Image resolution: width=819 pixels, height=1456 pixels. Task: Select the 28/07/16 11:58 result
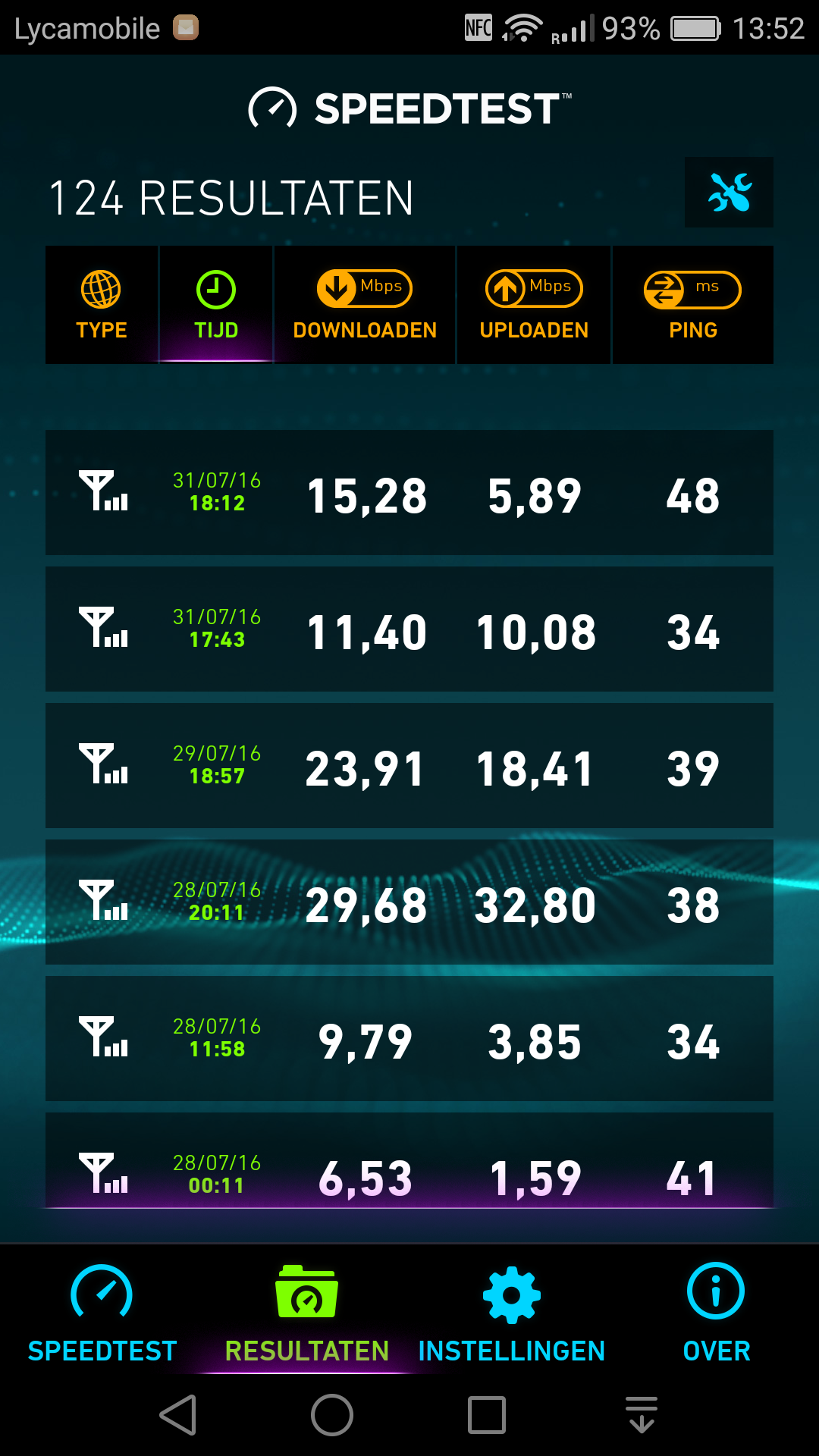[x=409, y=1039]
